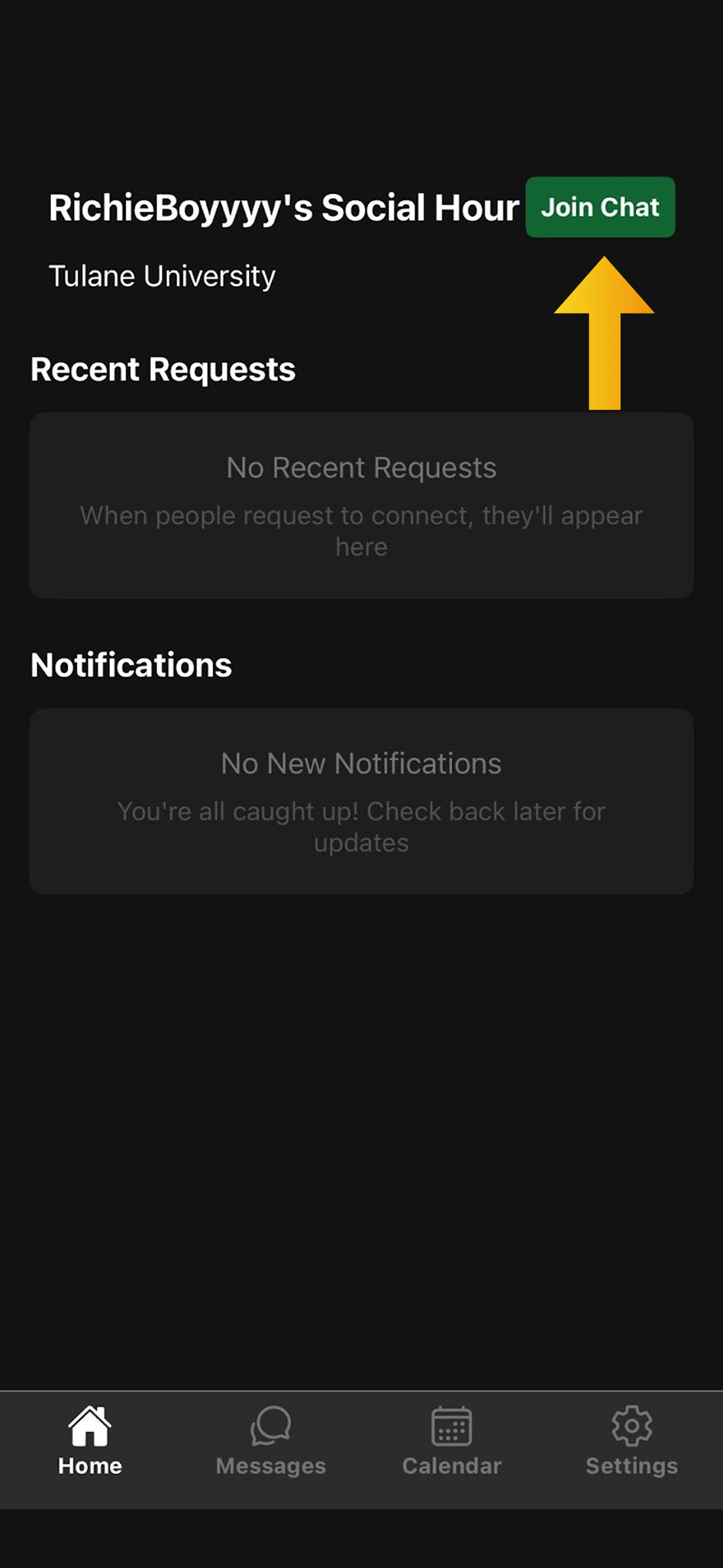The width and height of the screenshot is (723, 1568).
Task: Tap the 'You're all caught up' message
Action: 361,826
